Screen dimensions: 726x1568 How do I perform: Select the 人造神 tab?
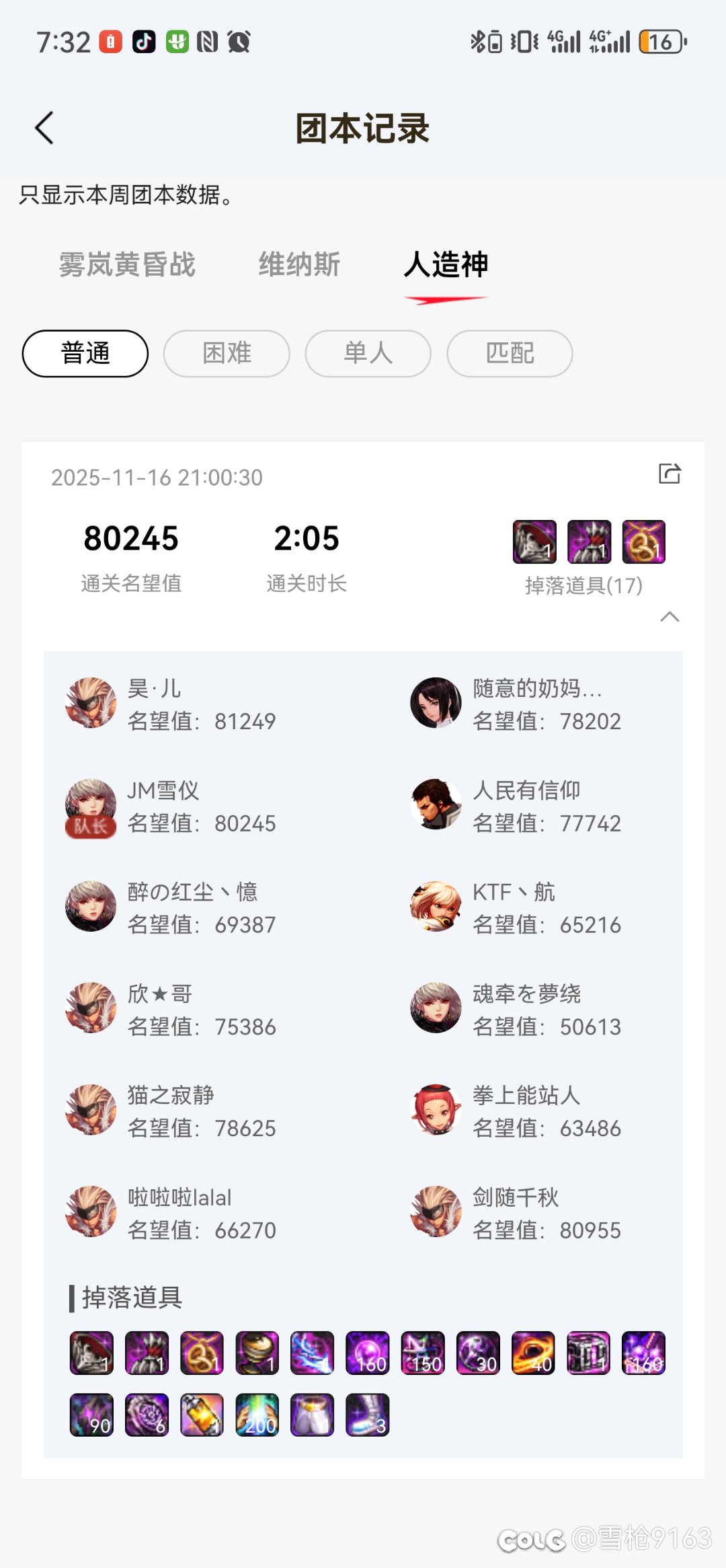446,264
